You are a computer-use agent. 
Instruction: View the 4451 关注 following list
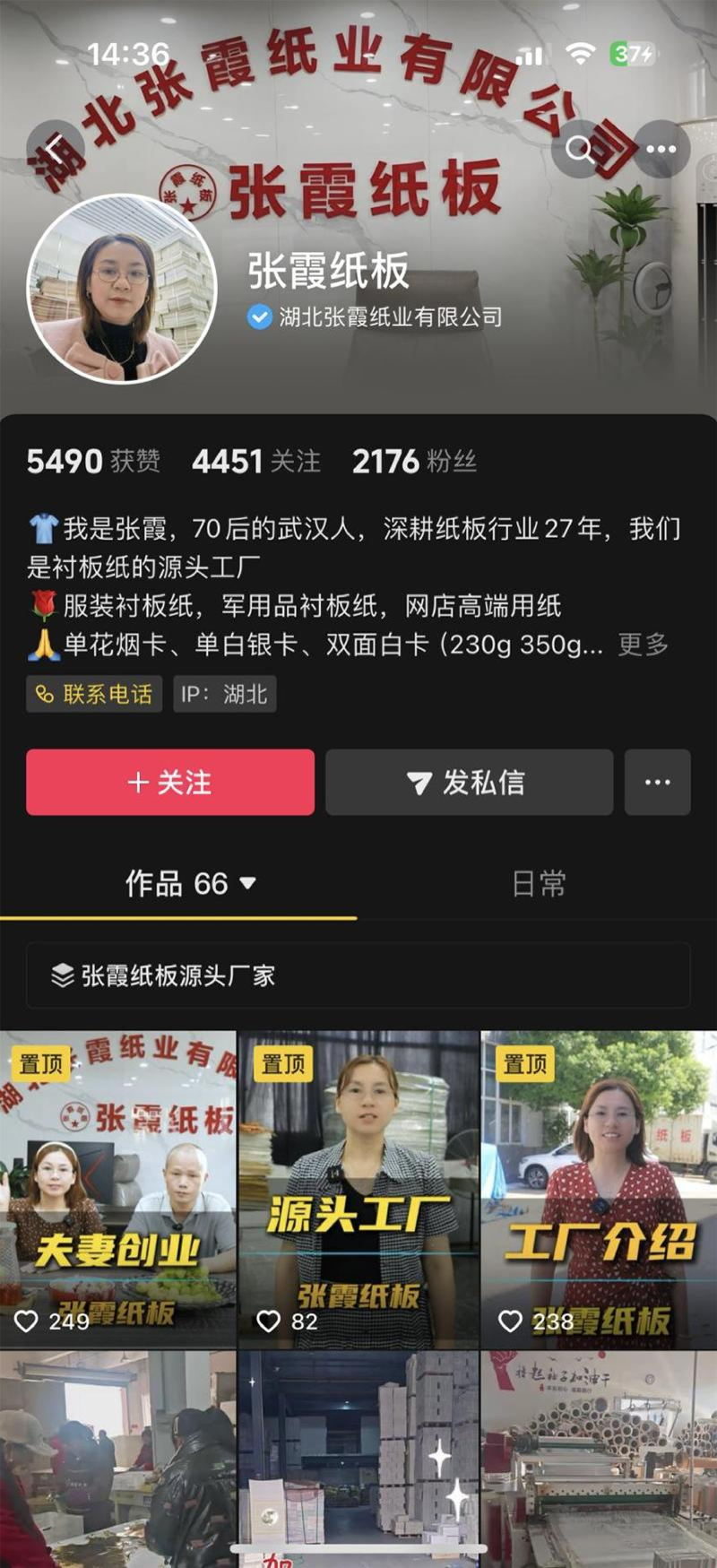(x=256, y=462)
